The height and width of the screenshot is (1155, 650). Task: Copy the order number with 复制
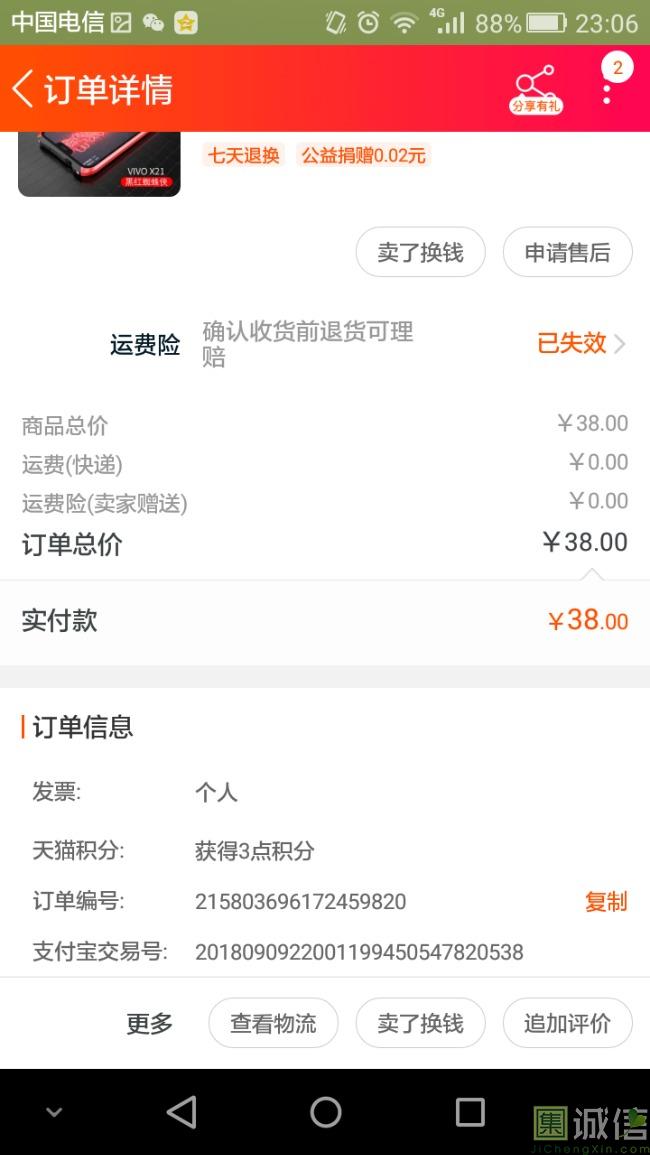[605, 902]
